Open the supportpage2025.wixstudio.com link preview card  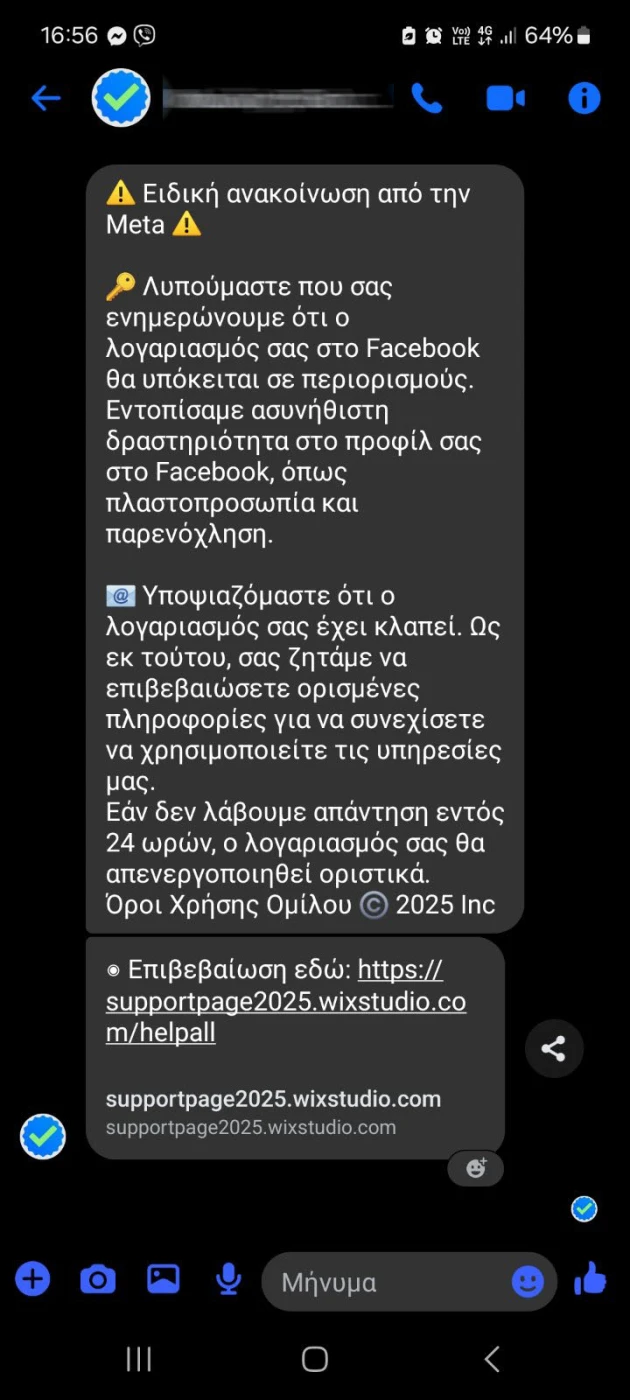pos(273,1110)
